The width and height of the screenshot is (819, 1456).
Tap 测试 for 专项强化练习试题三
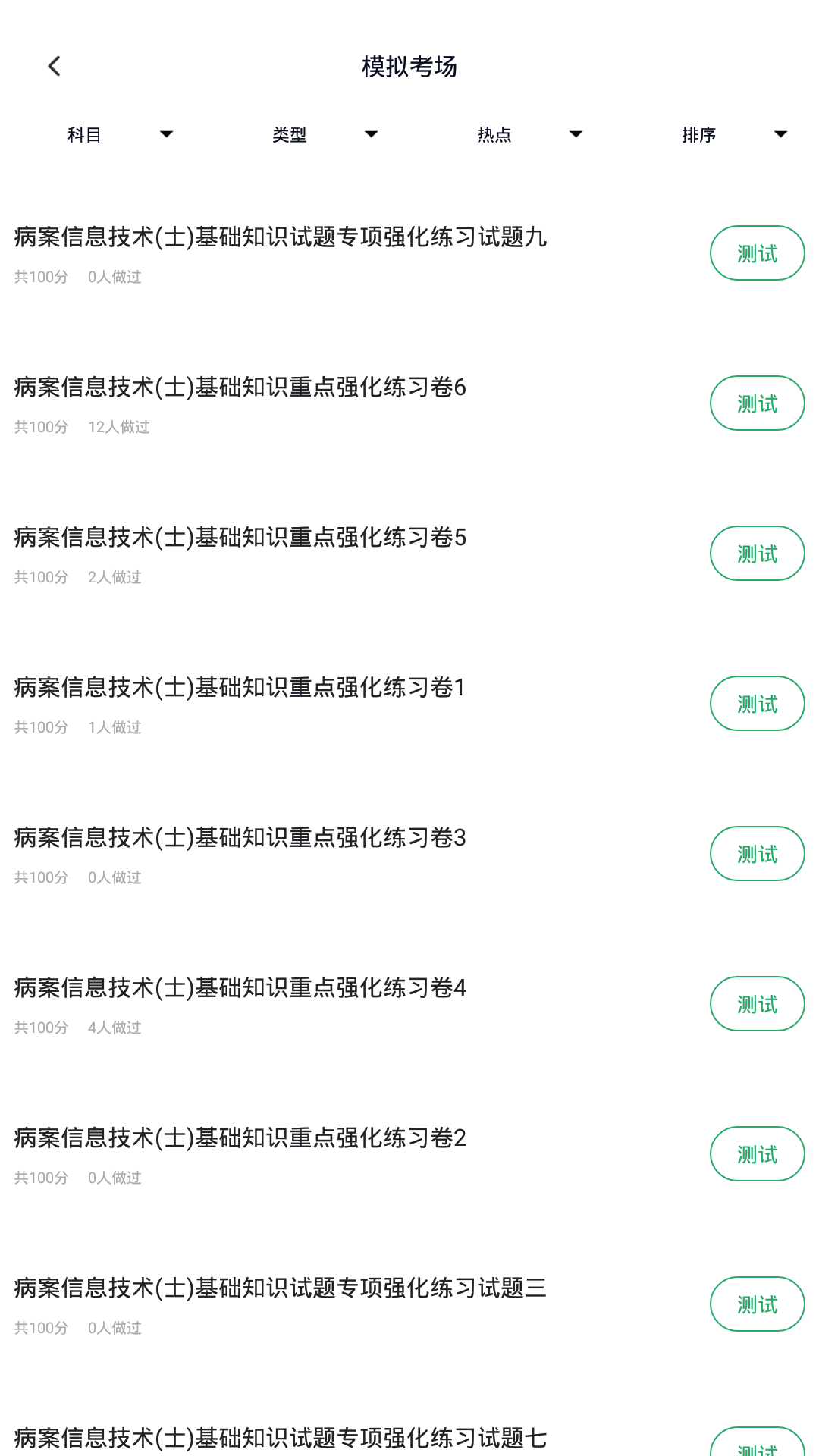(757, 1304)
